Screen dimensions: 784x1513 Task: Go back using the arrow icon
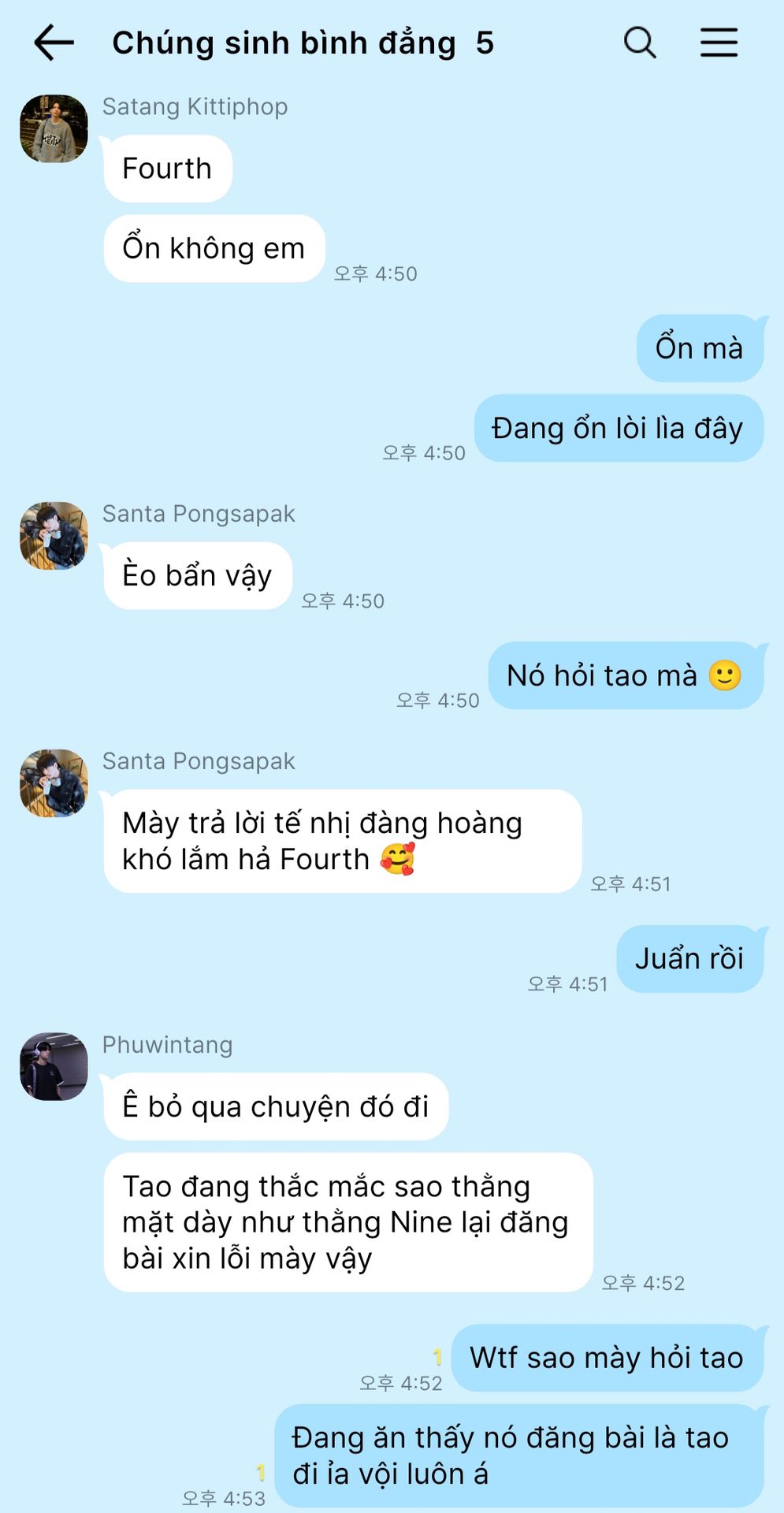point(54,43)
